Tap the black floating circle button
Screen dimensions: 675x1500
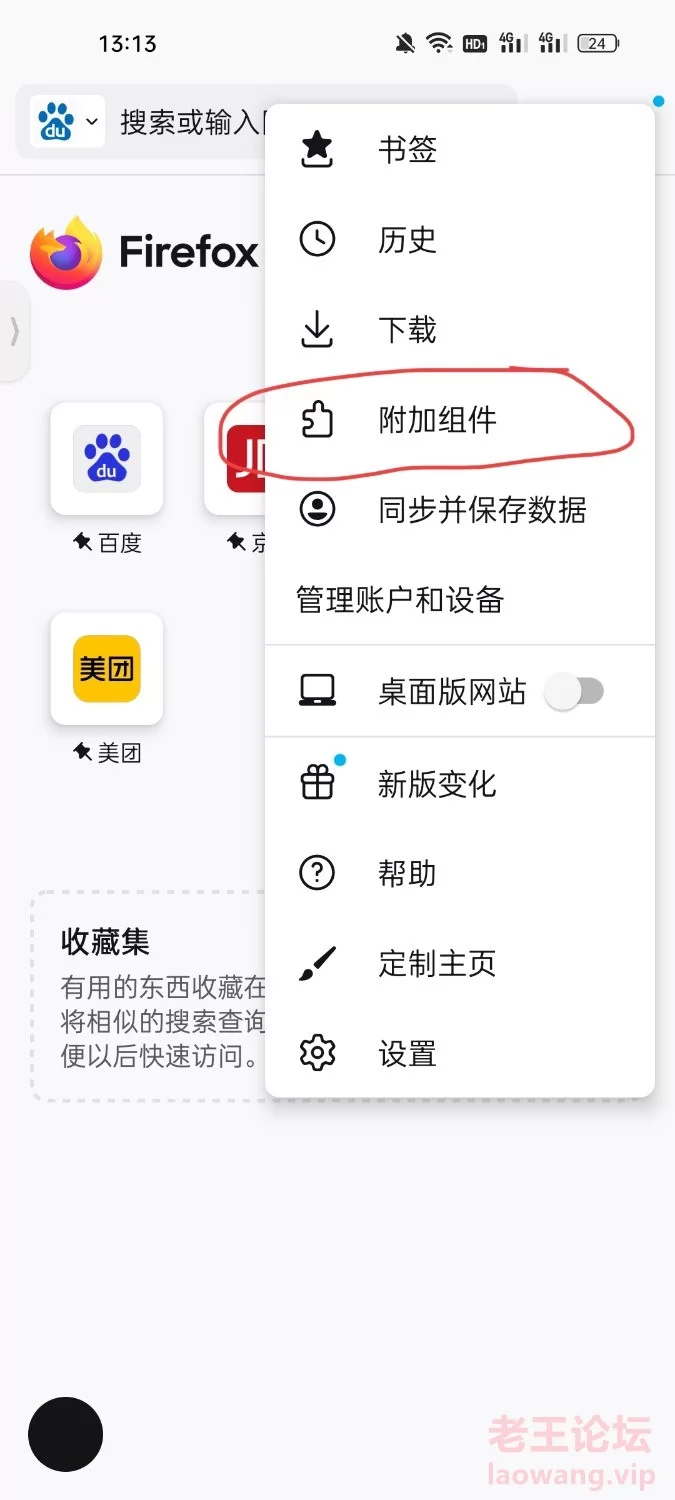pos(65,1434)
